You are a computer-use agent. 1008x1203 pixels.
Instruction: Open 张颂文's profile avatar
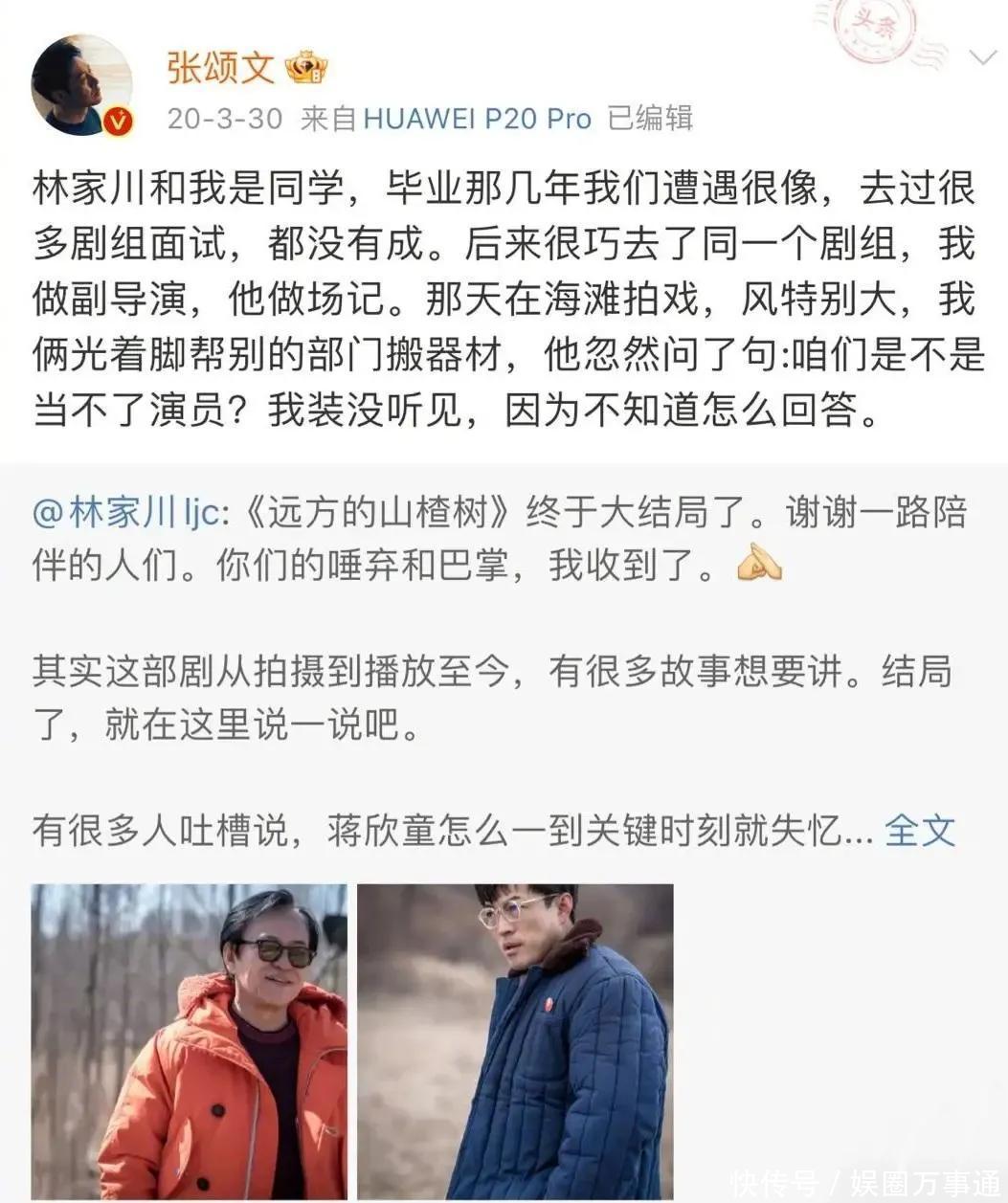tap(81, 86)
